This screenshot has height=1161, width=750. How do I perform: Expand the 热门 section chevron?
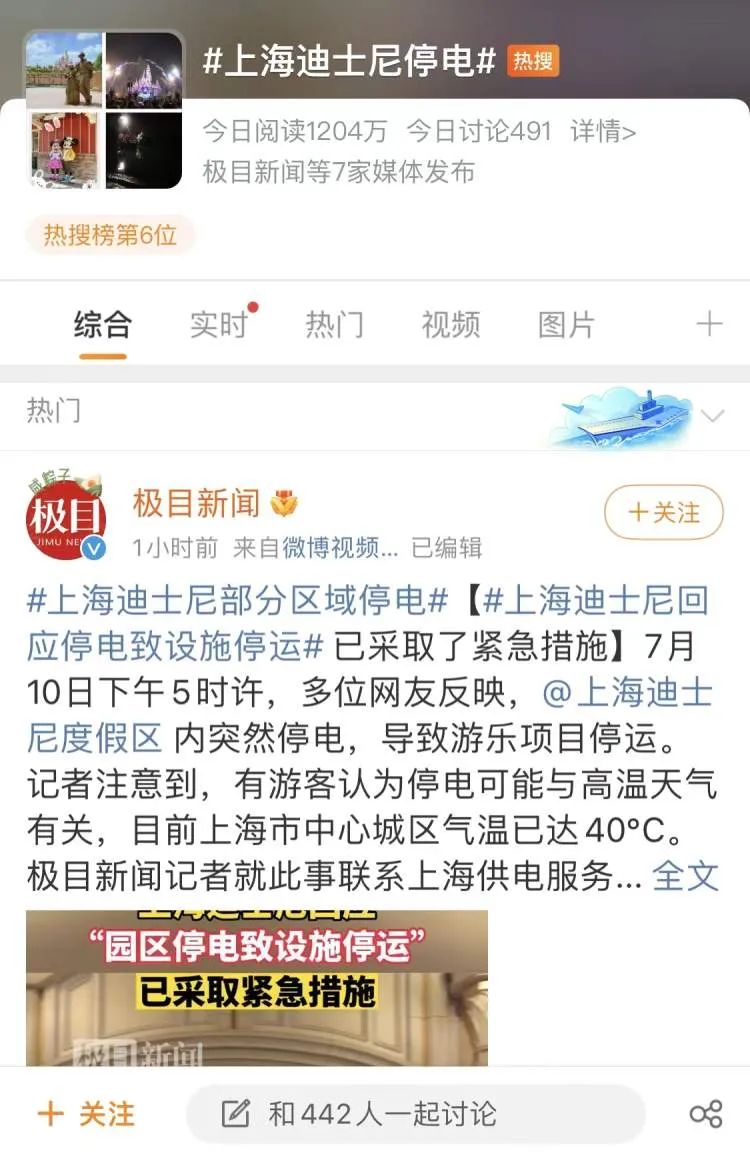coord(713,416)
